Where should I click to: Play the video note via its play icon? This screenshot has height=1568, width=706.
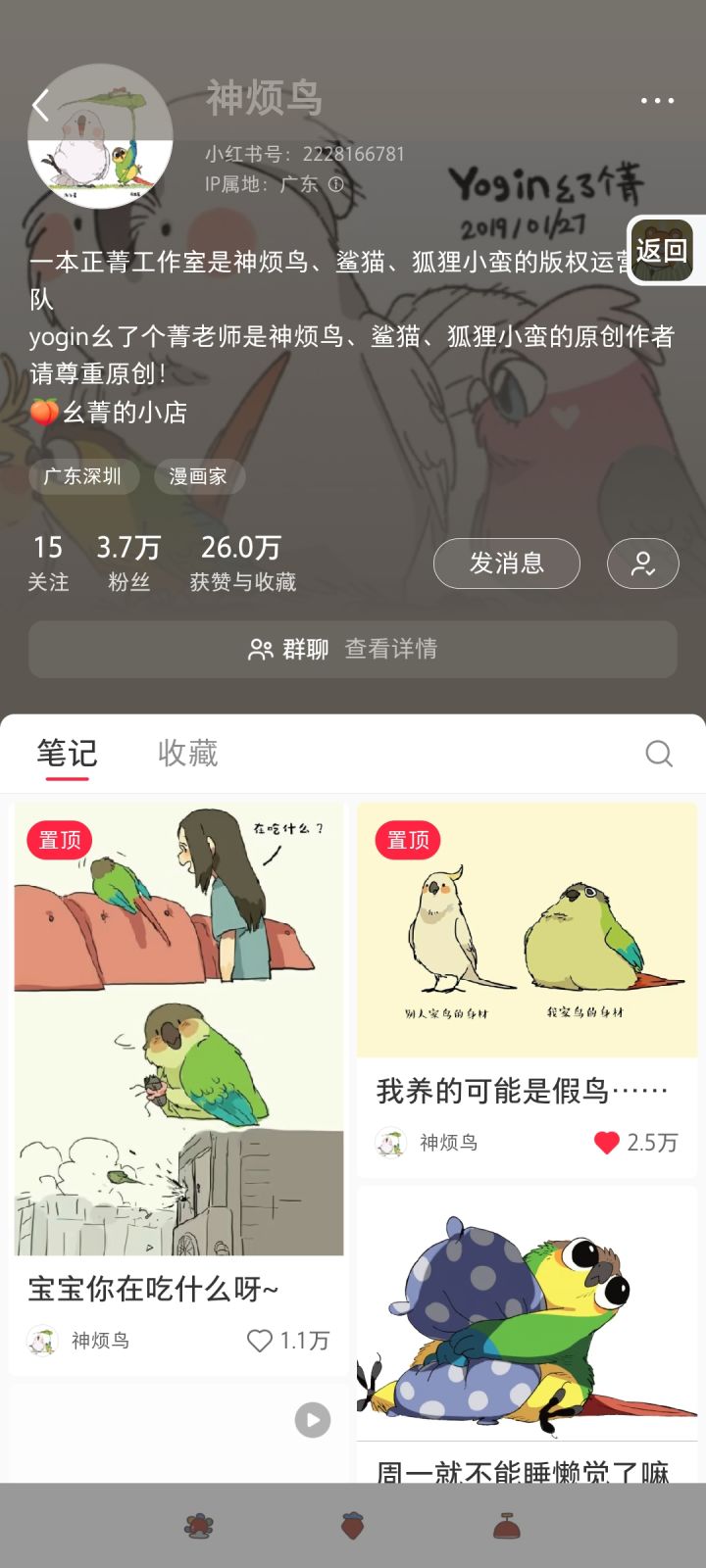(x=311, y=1419)
